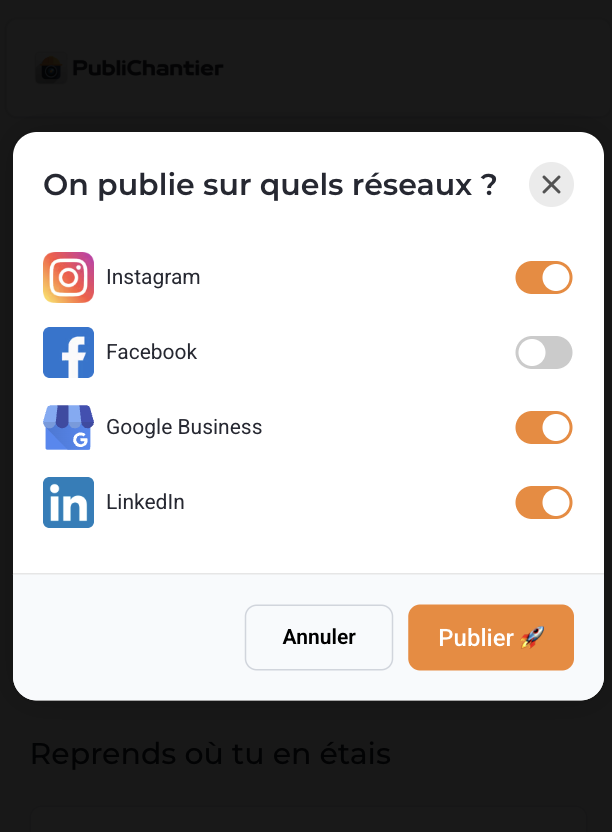Tap the Annuler button

click(319, 637)
